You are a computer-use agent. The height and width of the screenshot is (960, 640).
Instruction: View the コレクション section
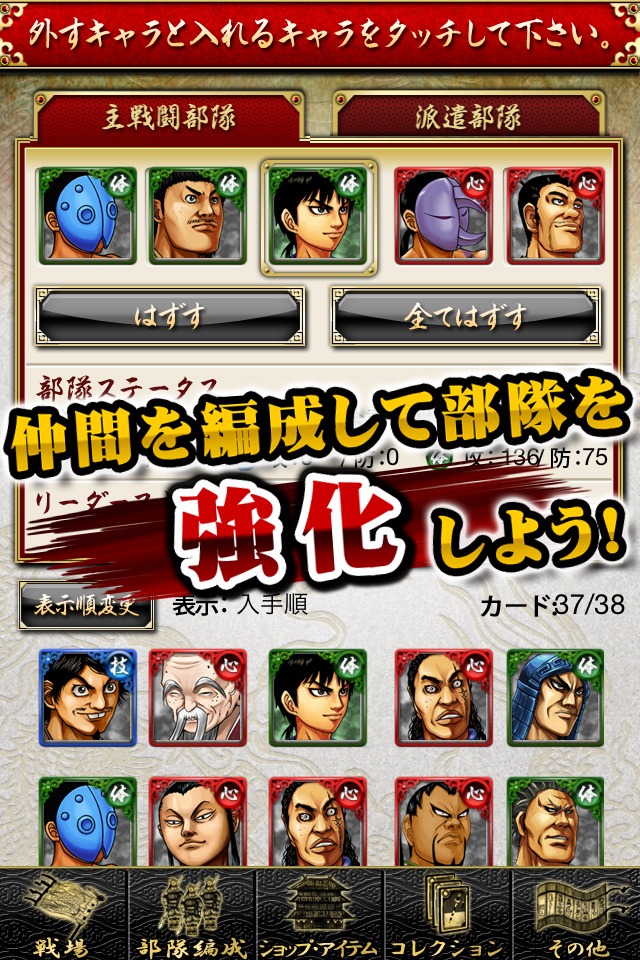pyautogui.click(x=447, y=915)
